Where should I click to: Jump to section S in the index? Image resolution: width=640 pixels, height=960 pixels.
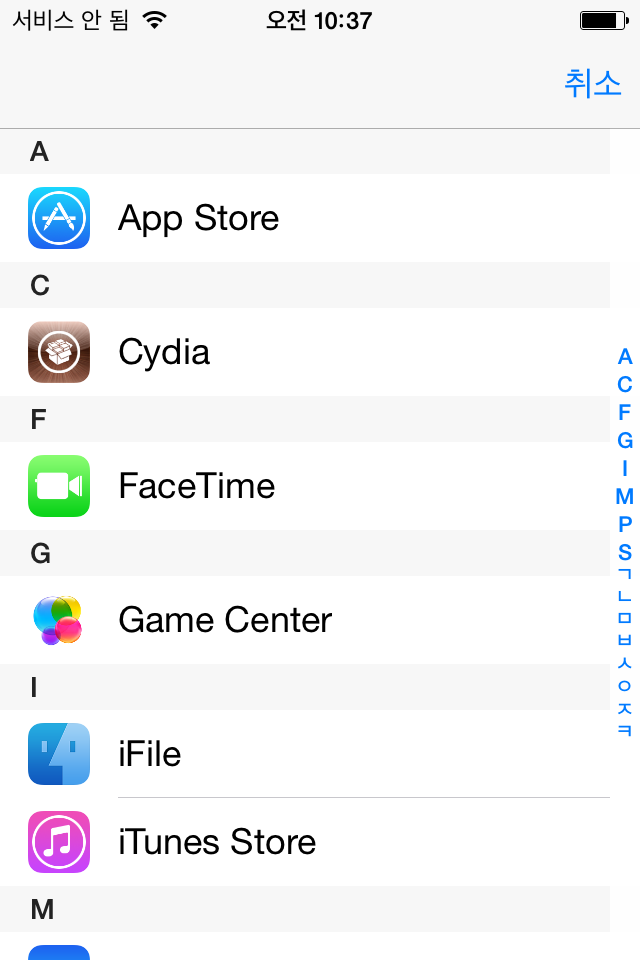(625, 551)
